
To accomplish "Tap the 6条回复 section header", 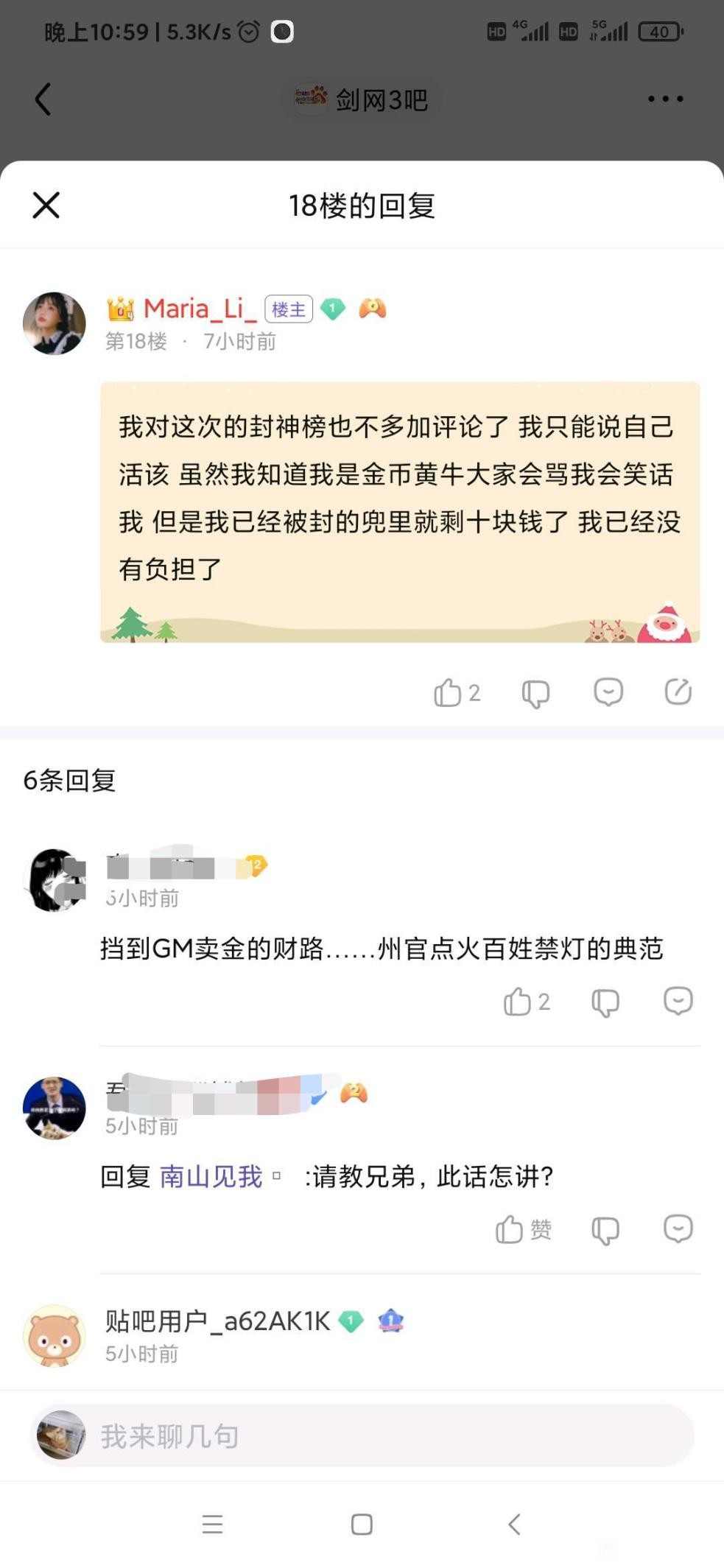I will point(70,784).
